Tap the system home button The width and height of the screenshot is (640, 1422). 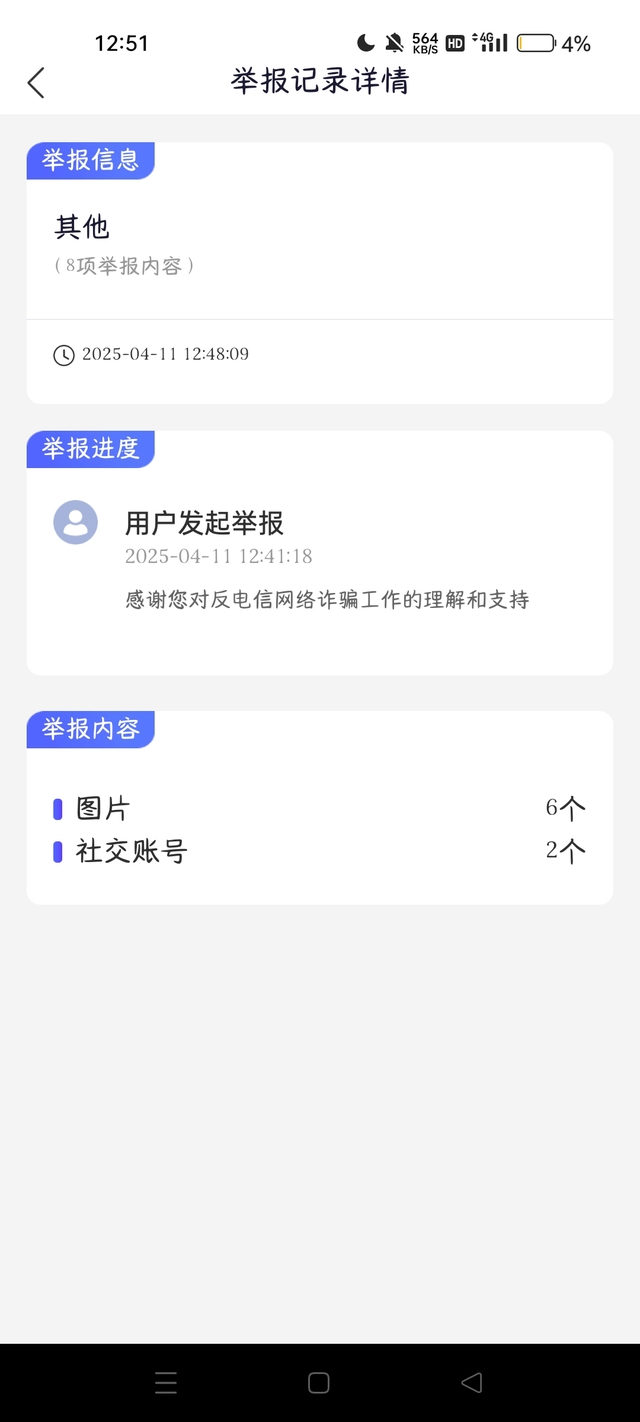[x=319, y=1382]
